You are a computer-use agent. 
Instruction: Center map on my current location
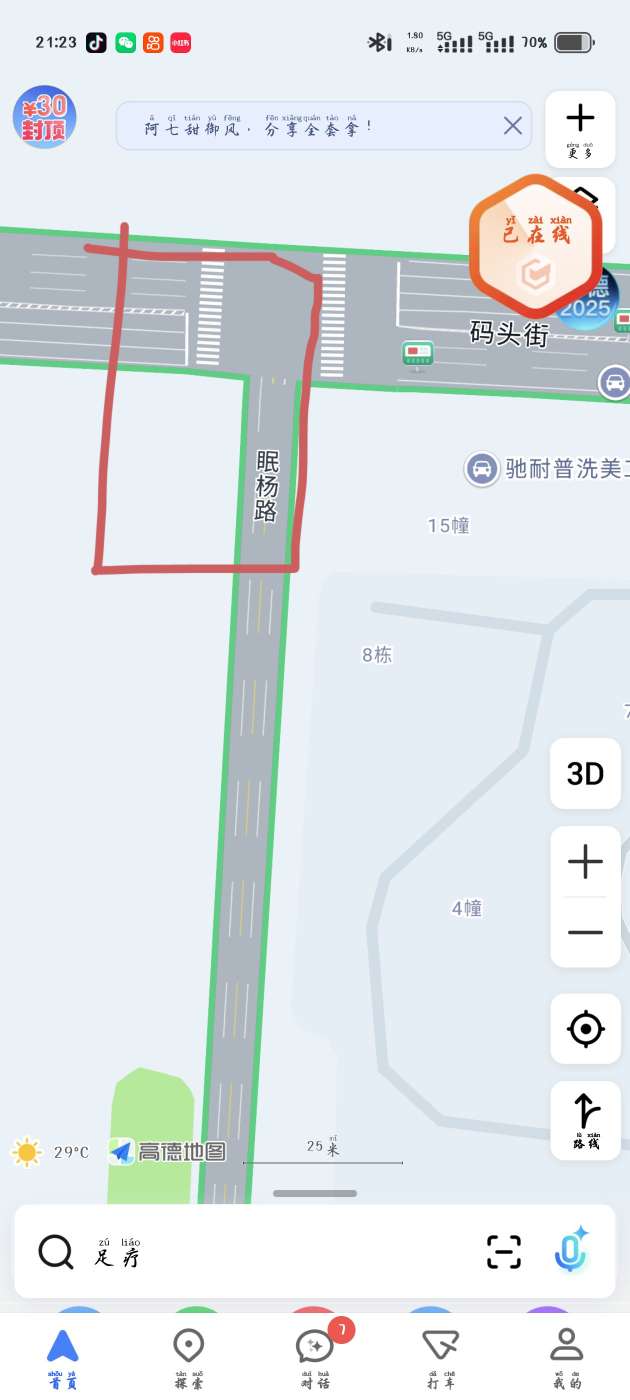pyautogui.click(x=585, y=1028)
